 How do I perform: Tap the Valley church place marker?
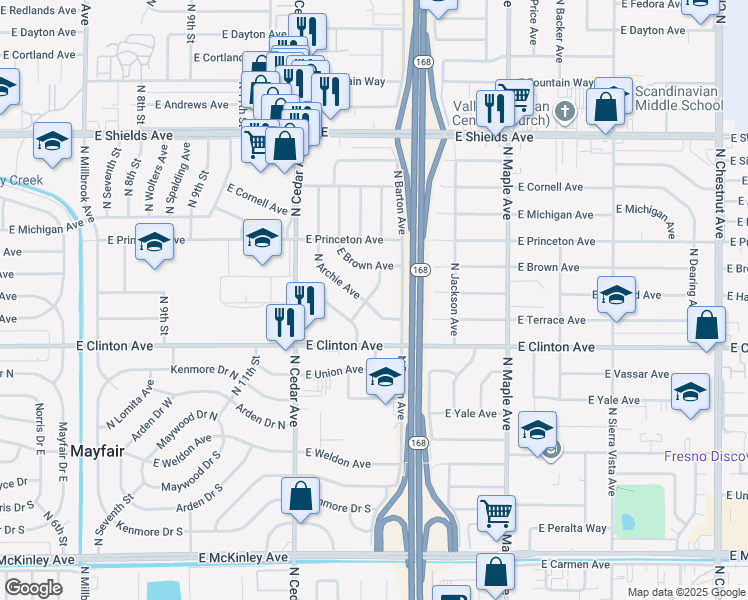565,113
